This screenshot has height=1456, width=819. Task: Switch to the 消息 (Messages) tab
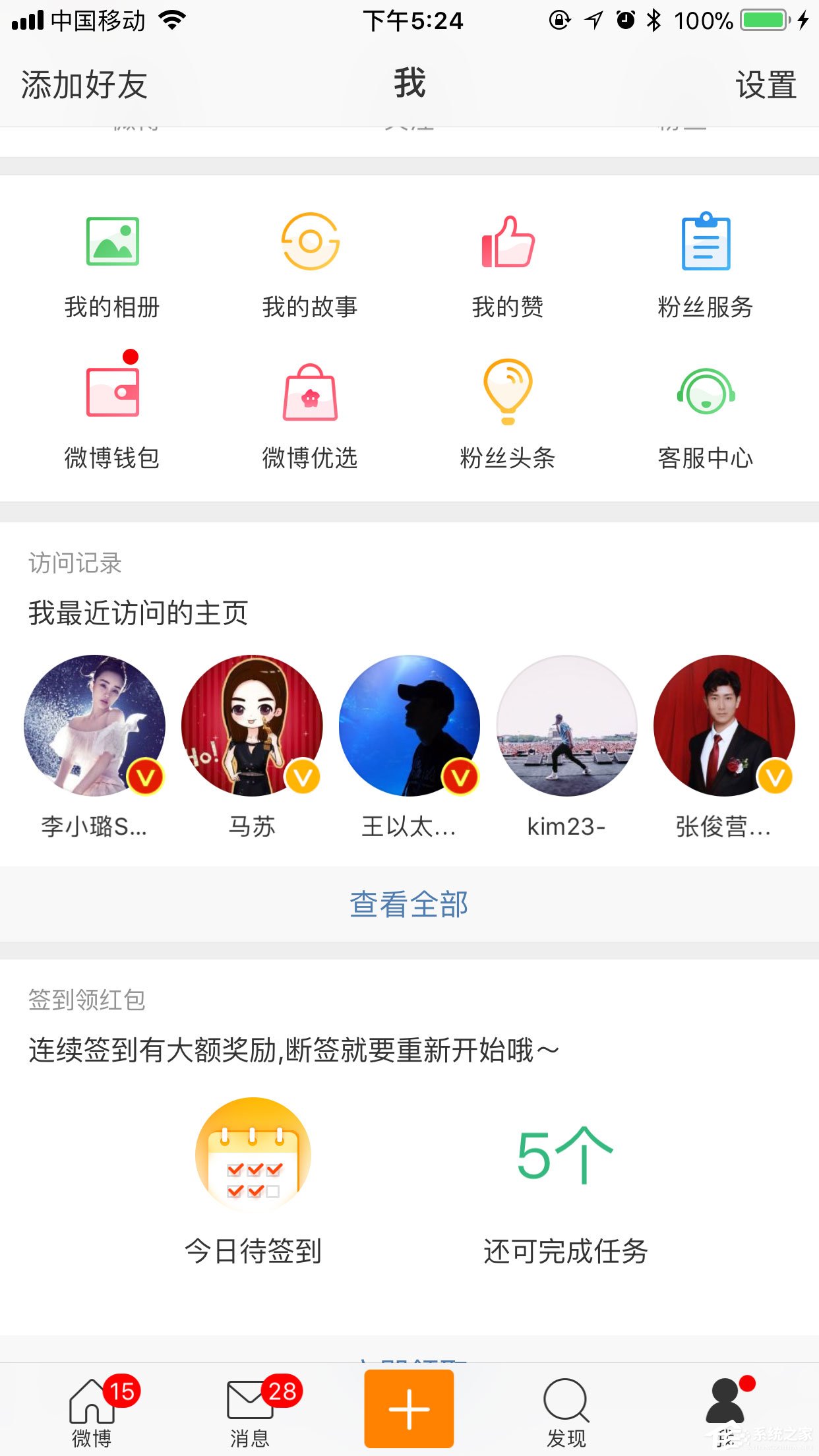tap(251, 1411)
